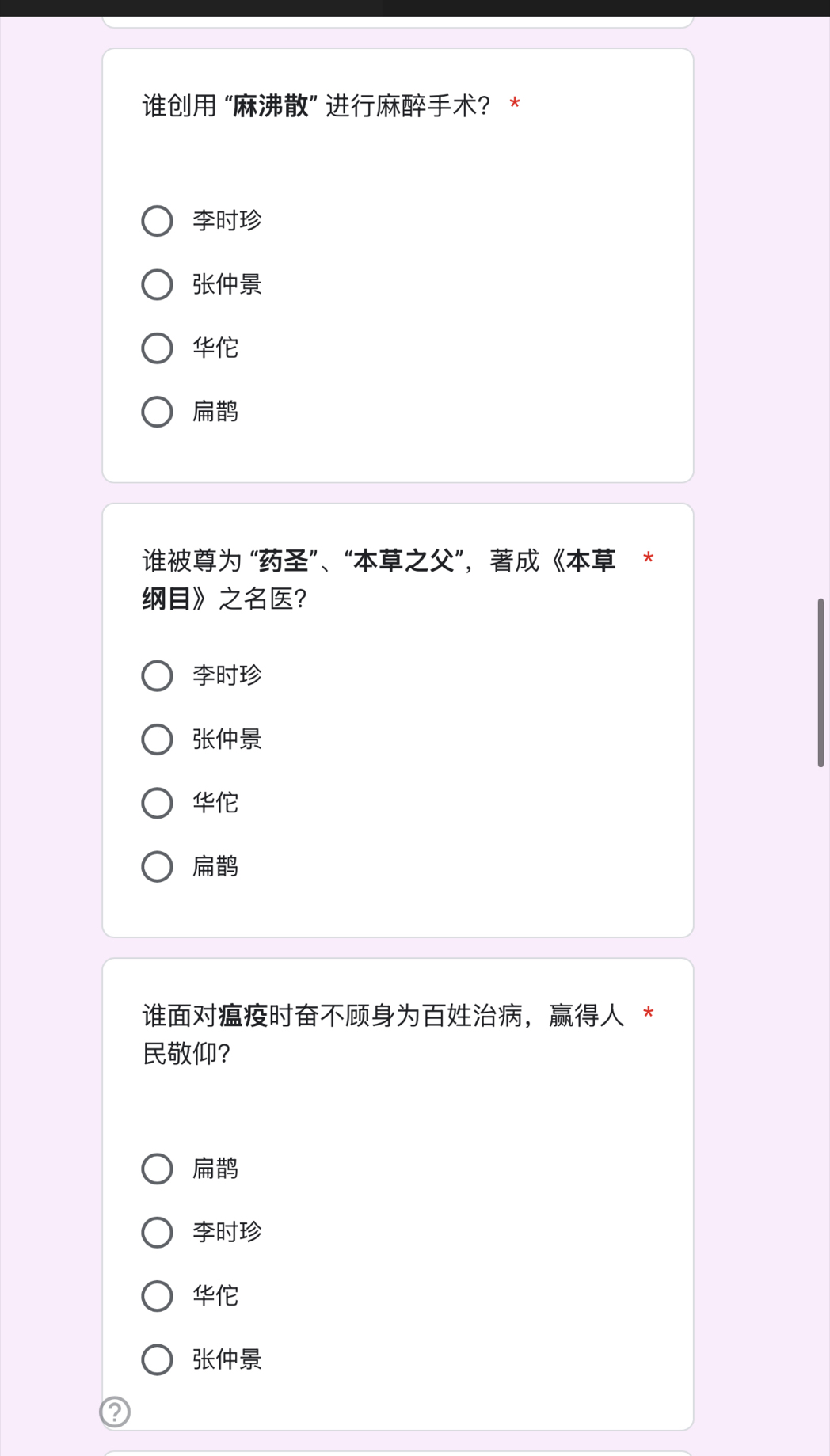
Task: Pick 华佗 for the 瘟疫 question
Action: (158, 1296)
